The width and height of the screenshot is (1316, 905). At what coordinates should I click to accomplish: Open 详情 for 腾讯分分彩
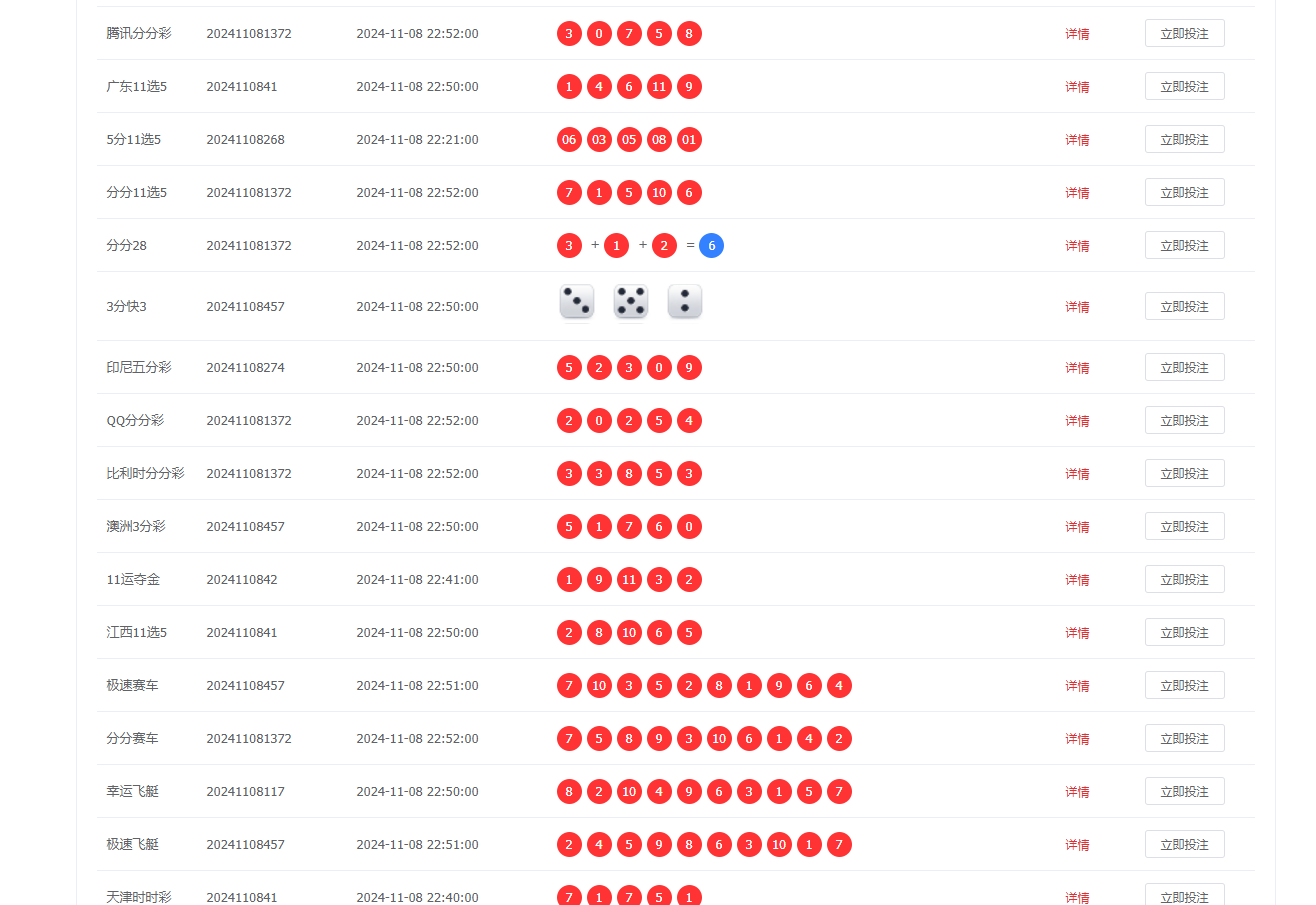(x=1077, y=34)
